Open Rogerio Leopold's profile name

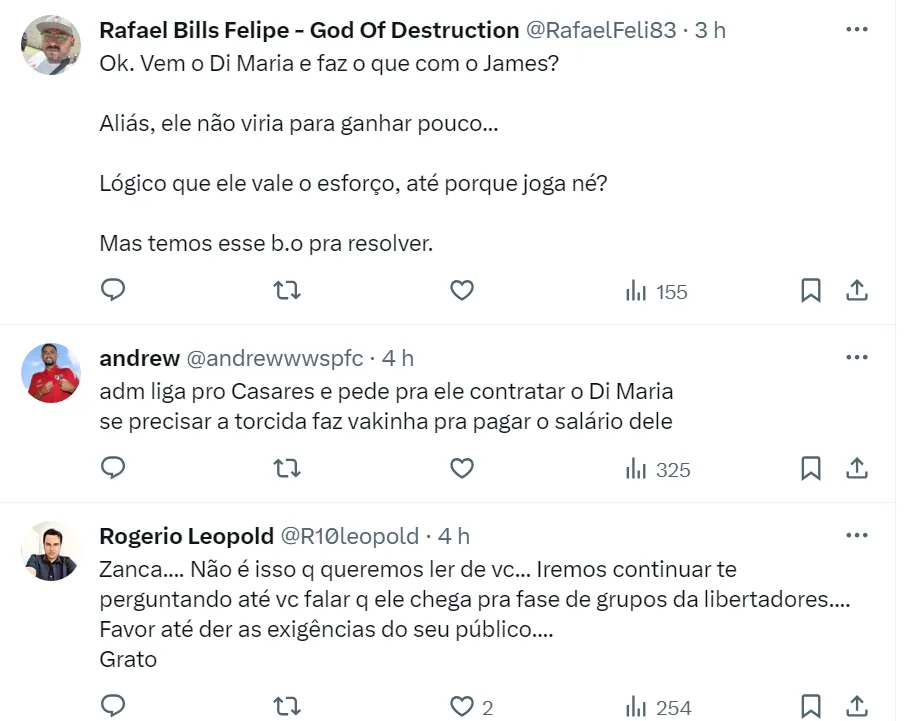[184, 536]
